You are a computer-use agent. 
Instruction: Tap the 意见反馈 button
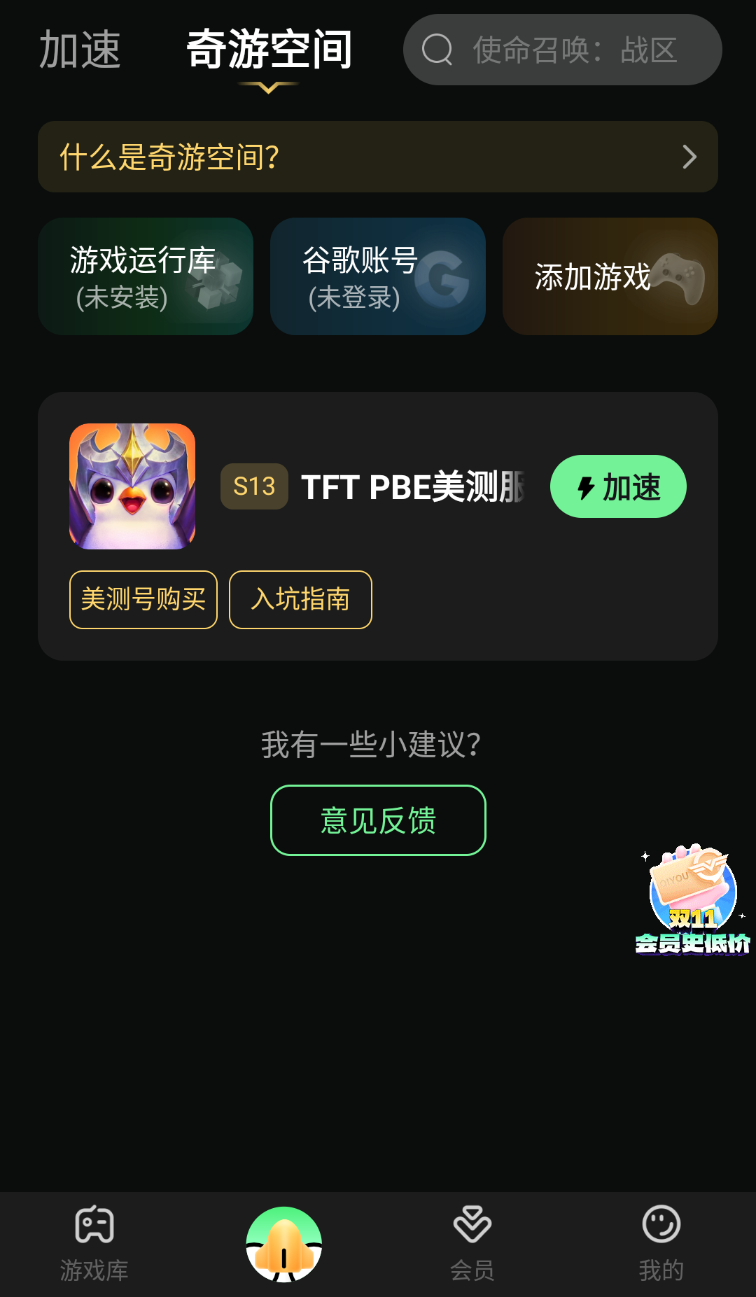378,820
